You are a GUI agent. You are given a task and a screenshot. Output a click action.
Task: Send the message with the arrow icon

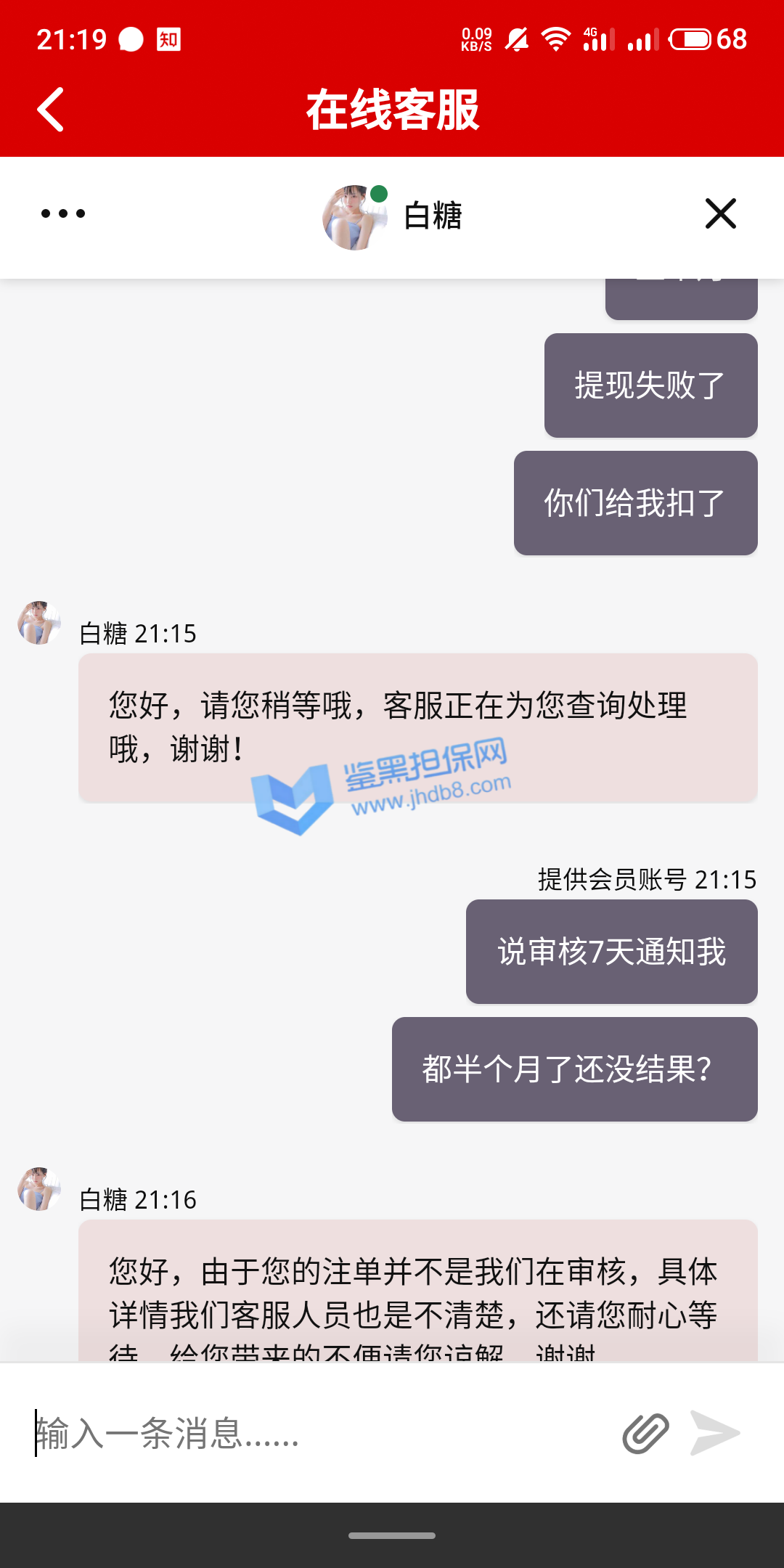(x=714, y=1433)
